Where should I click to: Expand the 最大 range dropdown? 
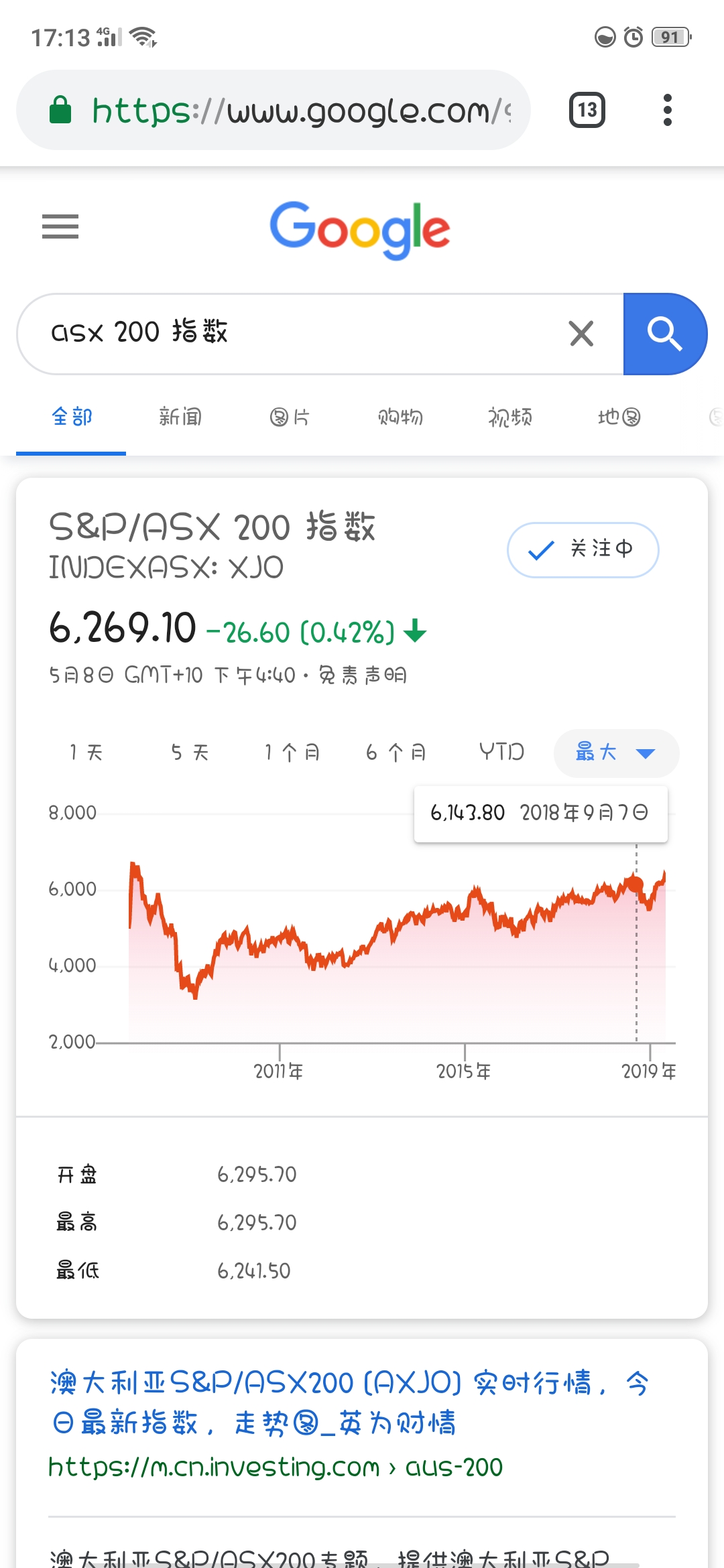pyautogui.click(x=615, y=753)
